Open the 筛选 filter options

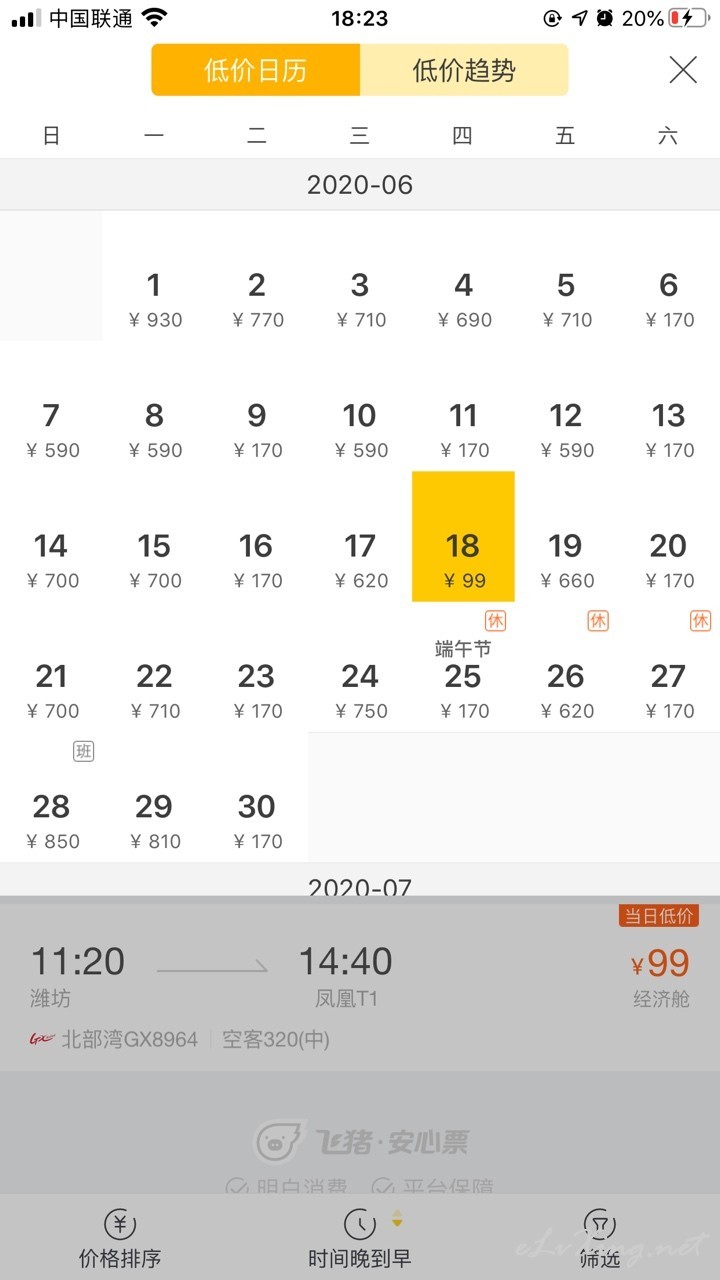click(x=599, y=1240)
